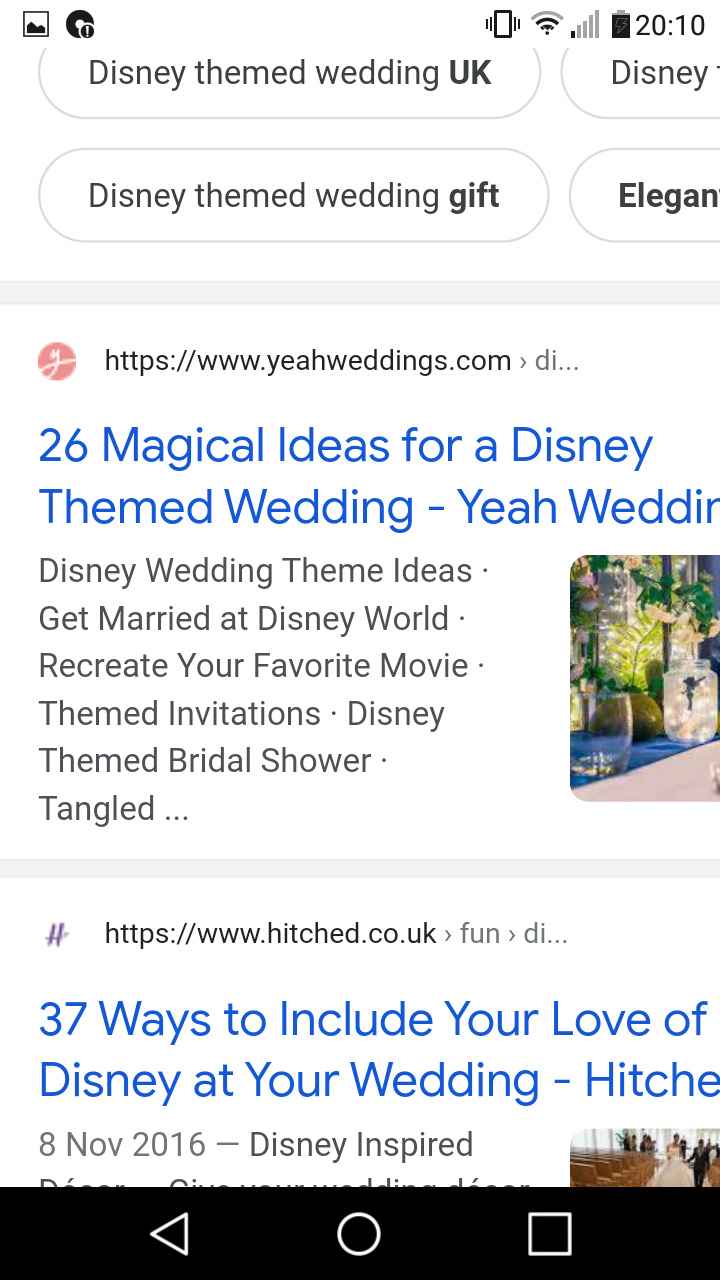The height and width of the screenshot is (1280, 720).
Task: Tap the Wi-Fi status bar icon
Action: click(x=546, y=23)
